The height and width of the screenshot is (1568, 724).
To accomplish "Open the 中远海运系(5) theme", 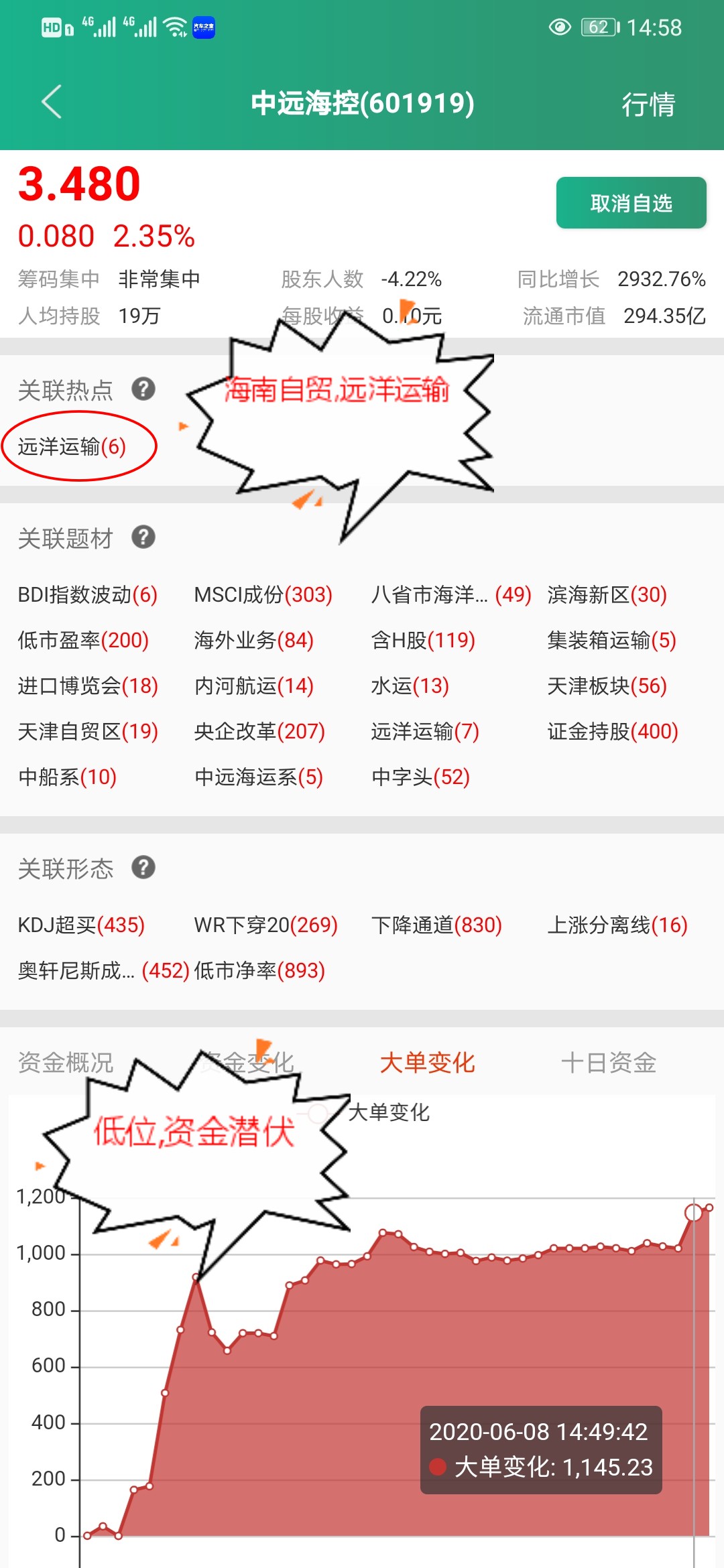I will (259, 777).
